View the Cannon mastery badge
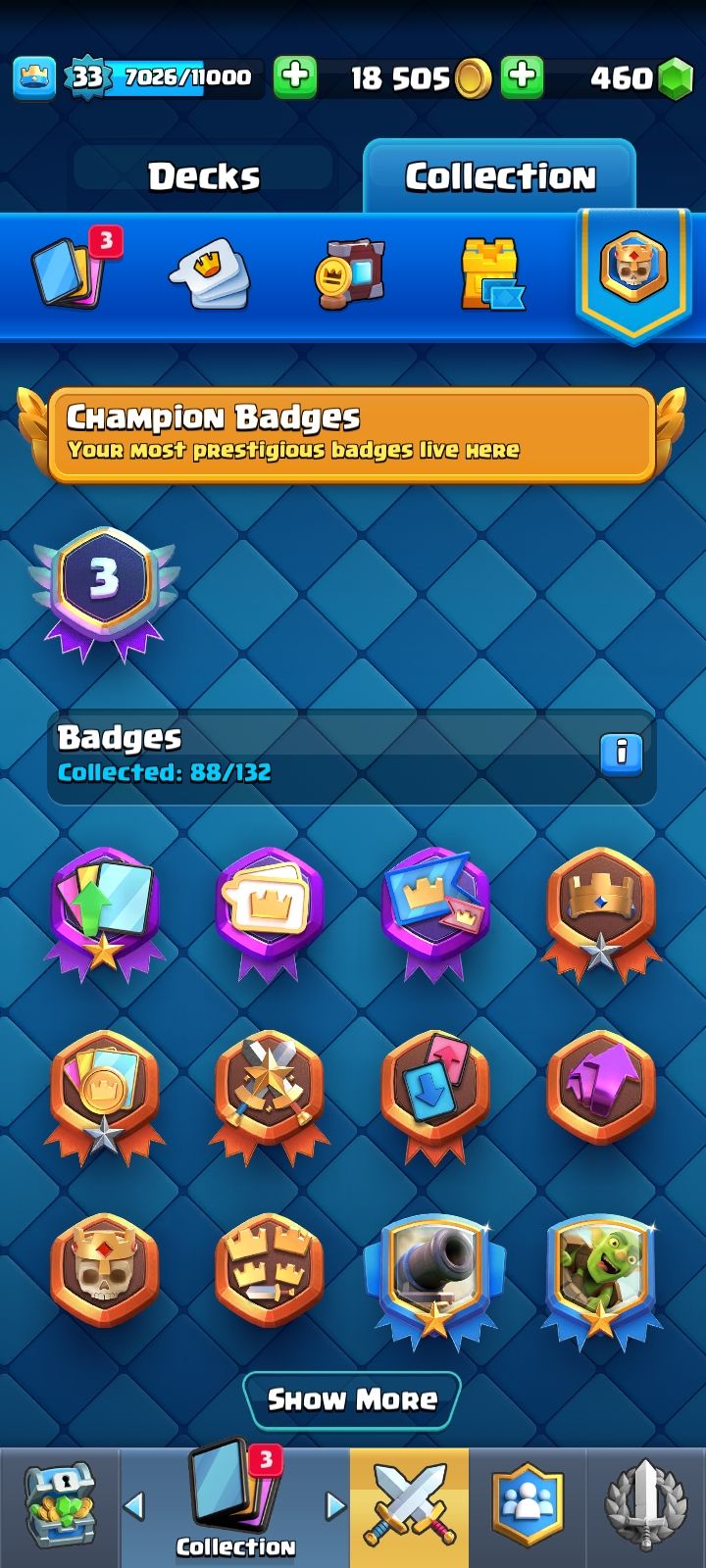 coord(434,1276)
